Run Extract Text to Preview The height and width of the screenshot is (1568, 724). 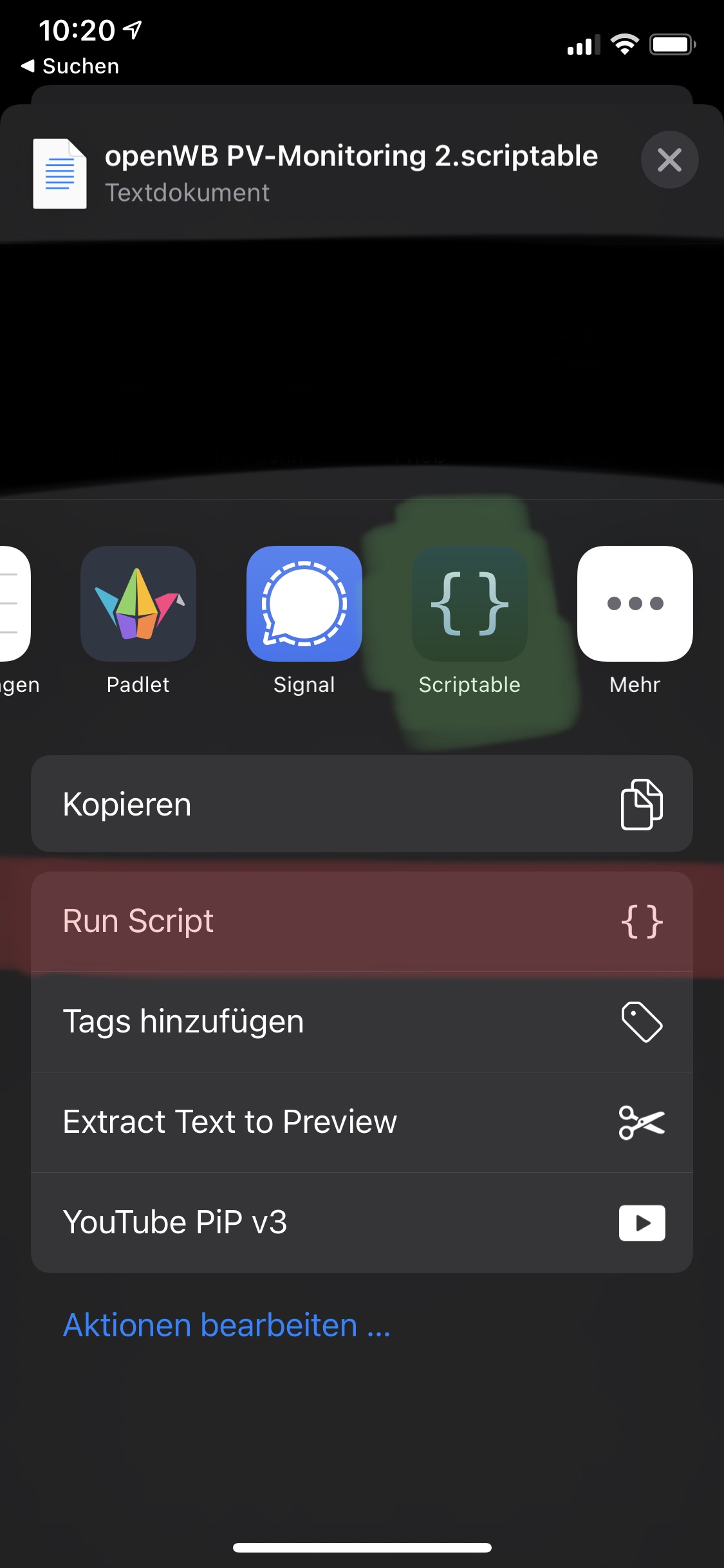(362, 1122)
